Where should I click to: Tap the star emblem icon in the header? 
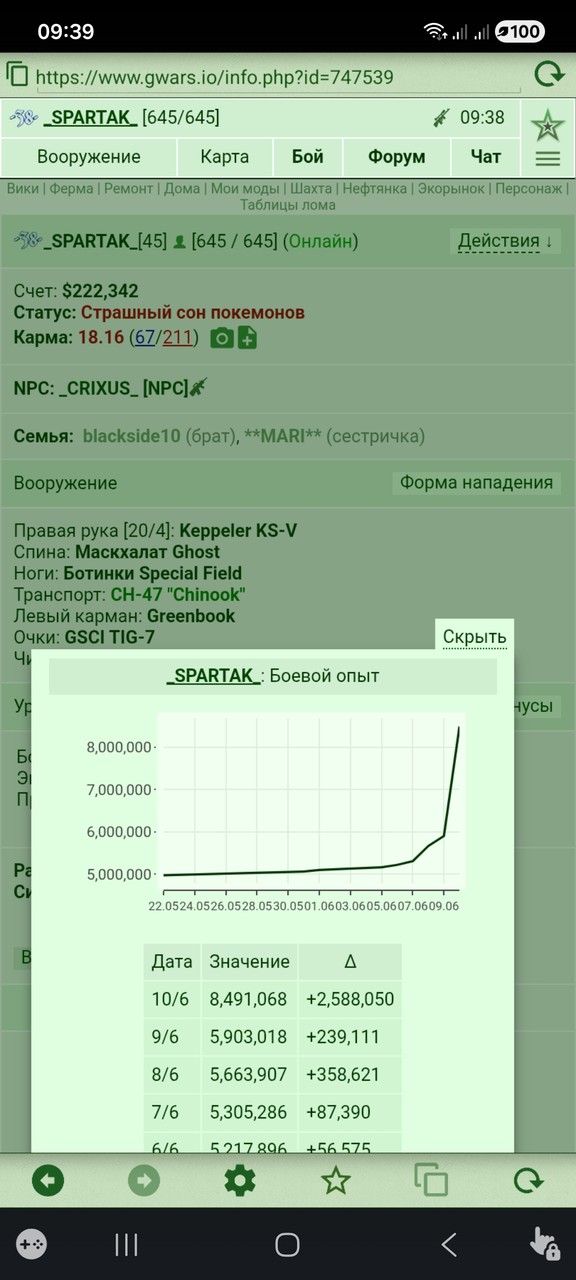tap(547, 125)
